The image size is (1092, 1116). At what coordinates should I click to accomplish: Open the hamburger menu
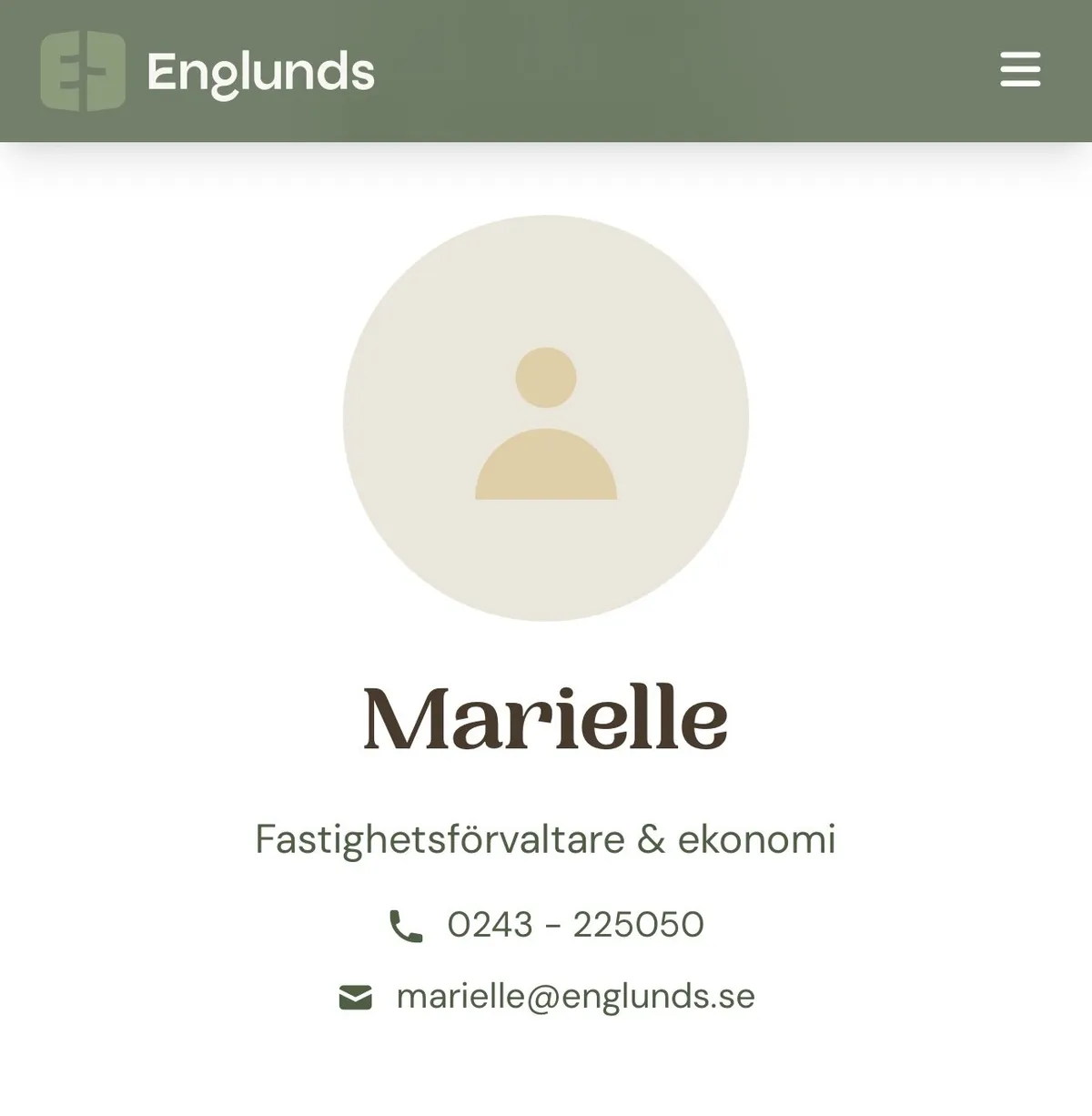[x=1019, y=69]
